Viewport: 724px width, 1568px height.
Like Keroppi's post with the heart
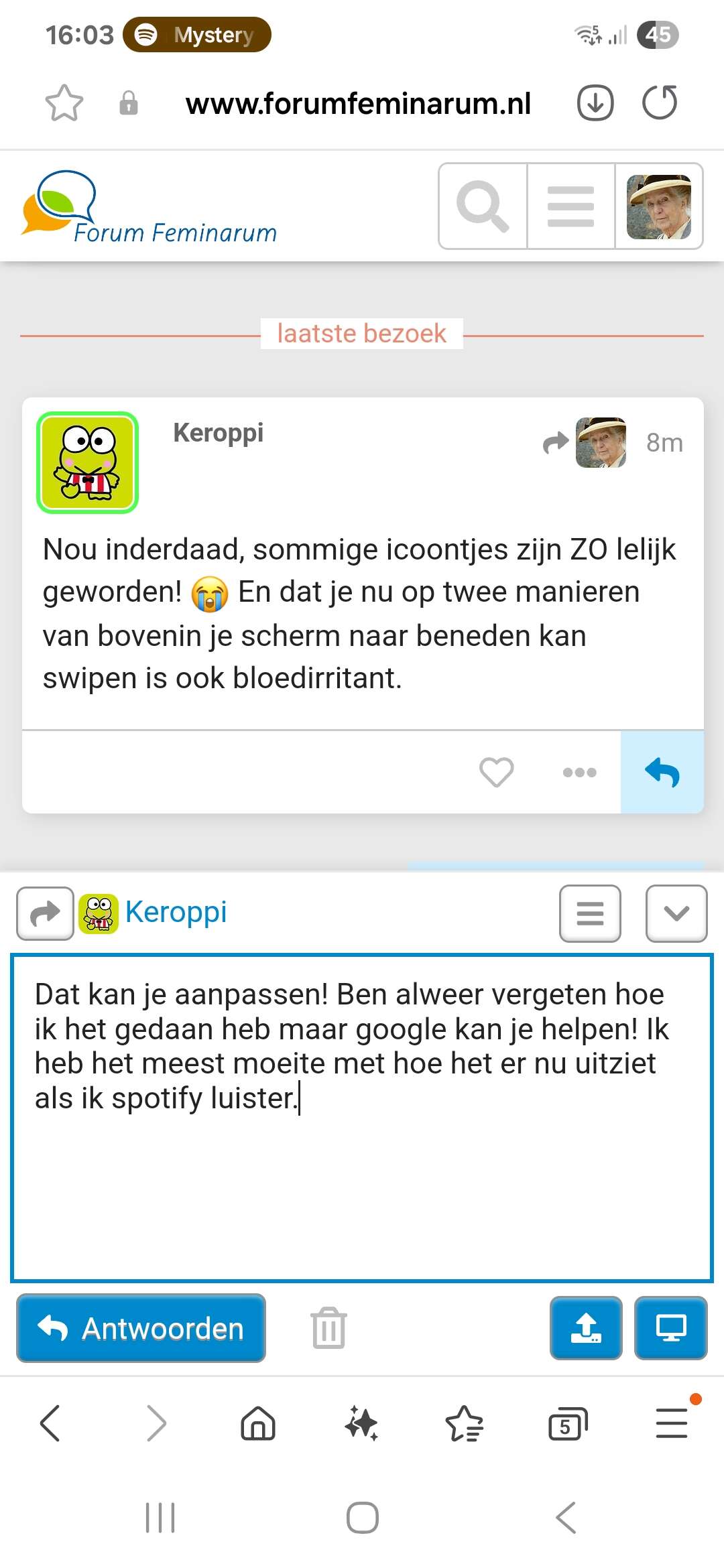tap(497, 772)
